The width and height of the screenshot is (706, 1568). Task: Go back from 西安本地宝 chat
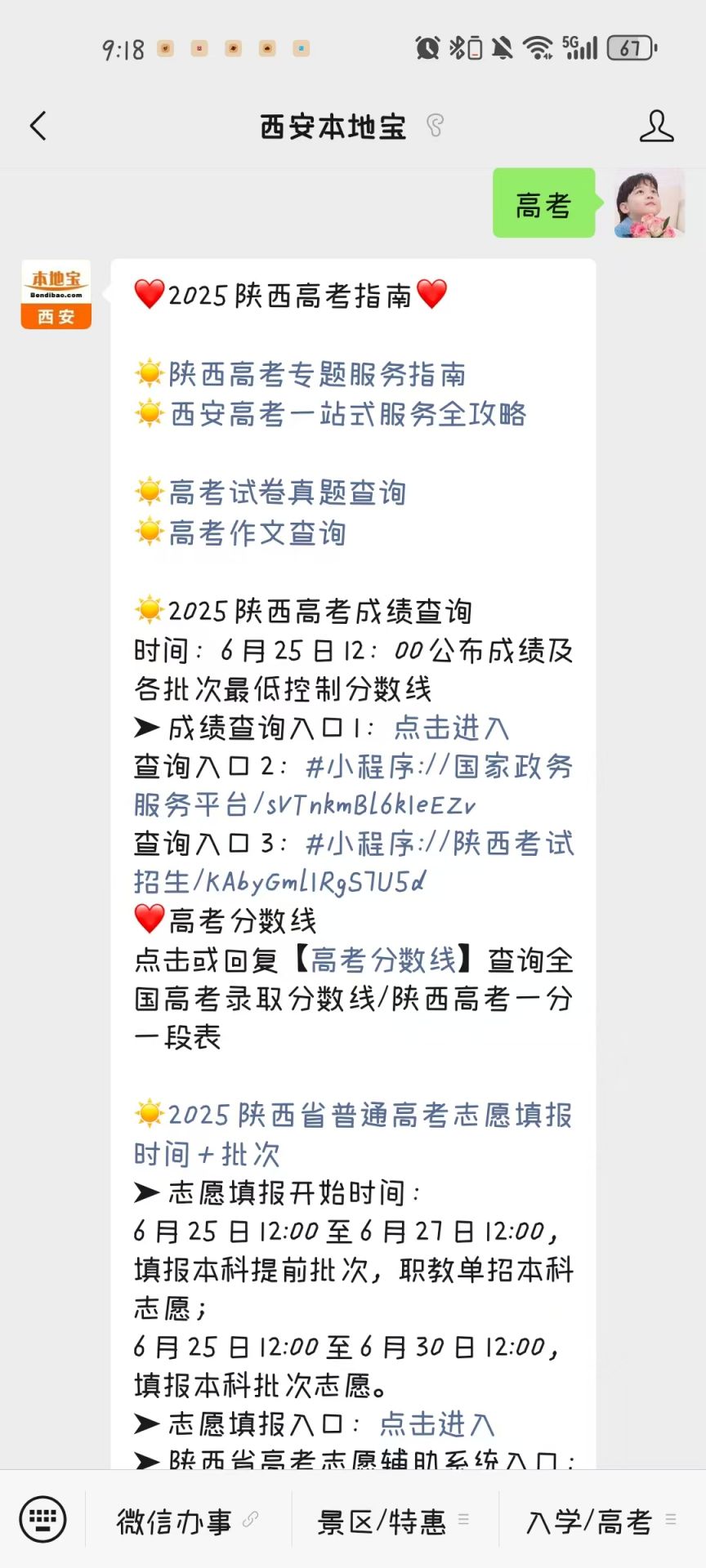click(38, 127)
